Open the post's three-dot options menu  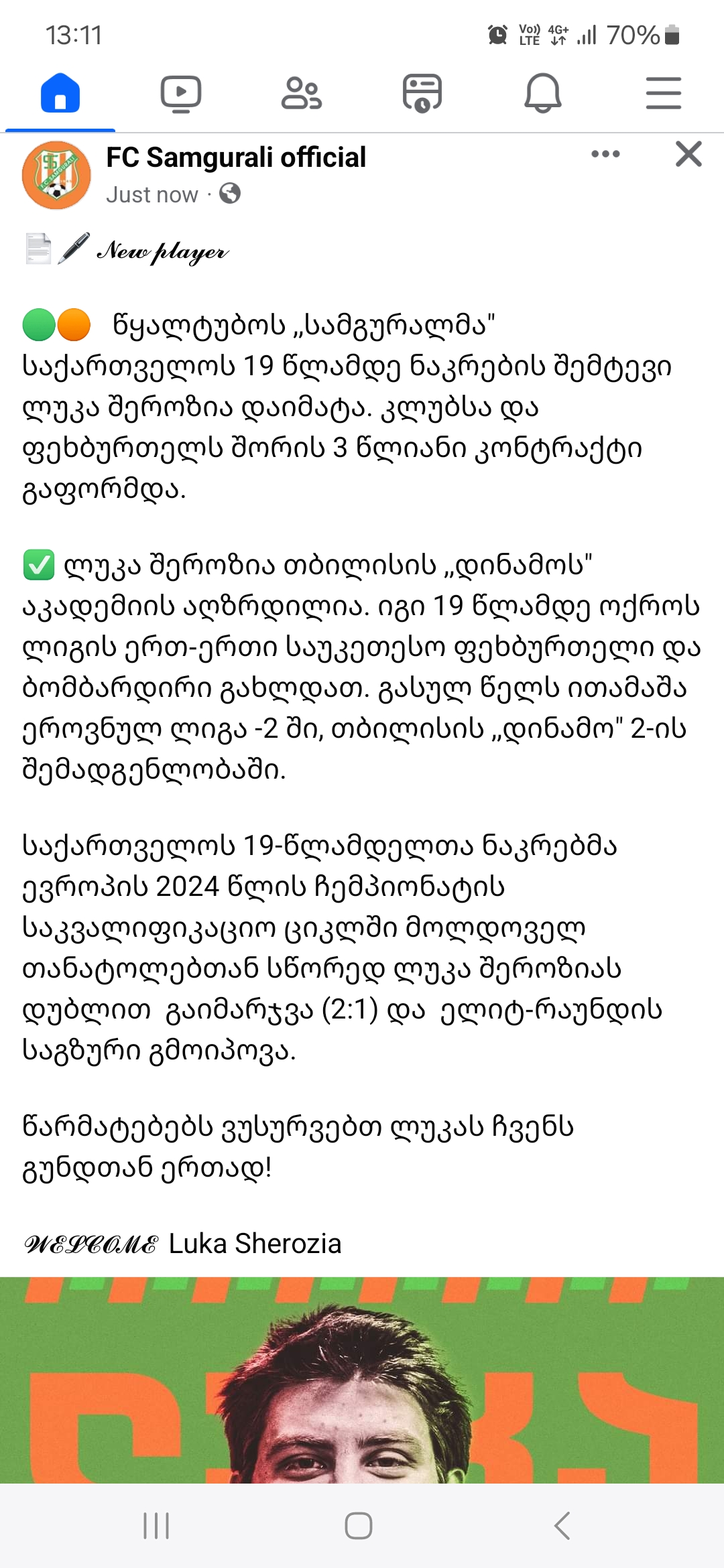(605, 154)
